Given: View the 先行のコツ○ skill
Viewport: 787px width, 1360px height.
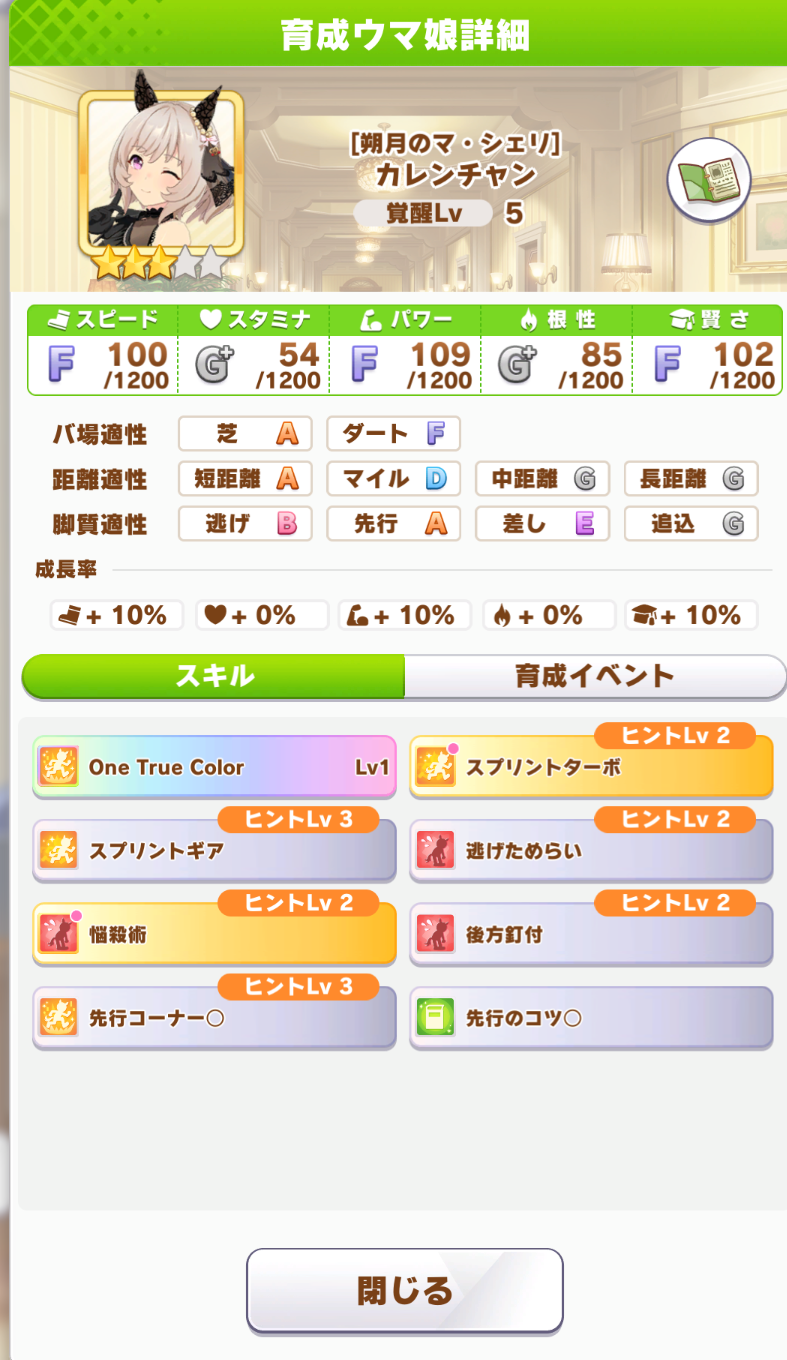Looking at the screenshot, I should coord(591,1018).
